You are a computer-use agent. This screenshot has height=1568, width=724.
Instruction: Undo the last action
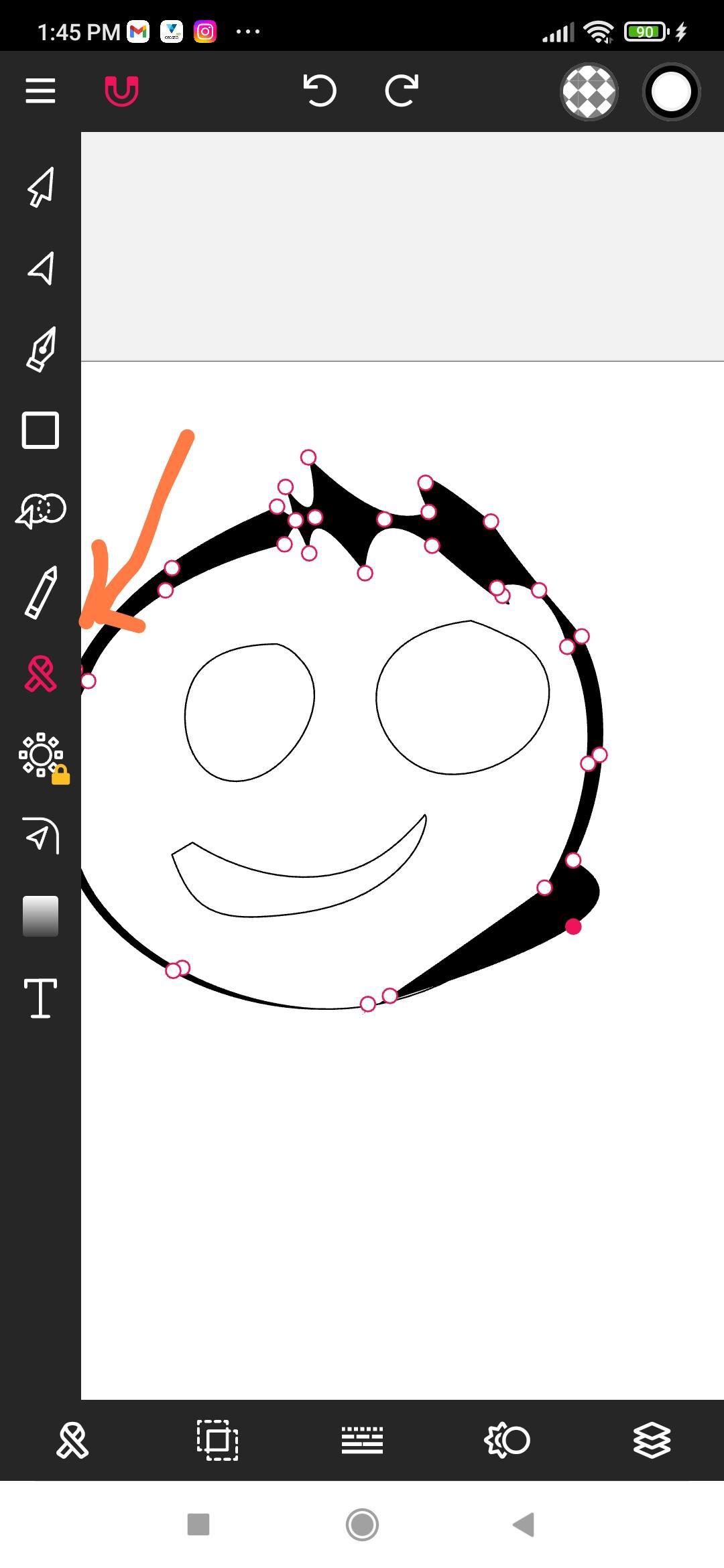[x=320, y=90]
